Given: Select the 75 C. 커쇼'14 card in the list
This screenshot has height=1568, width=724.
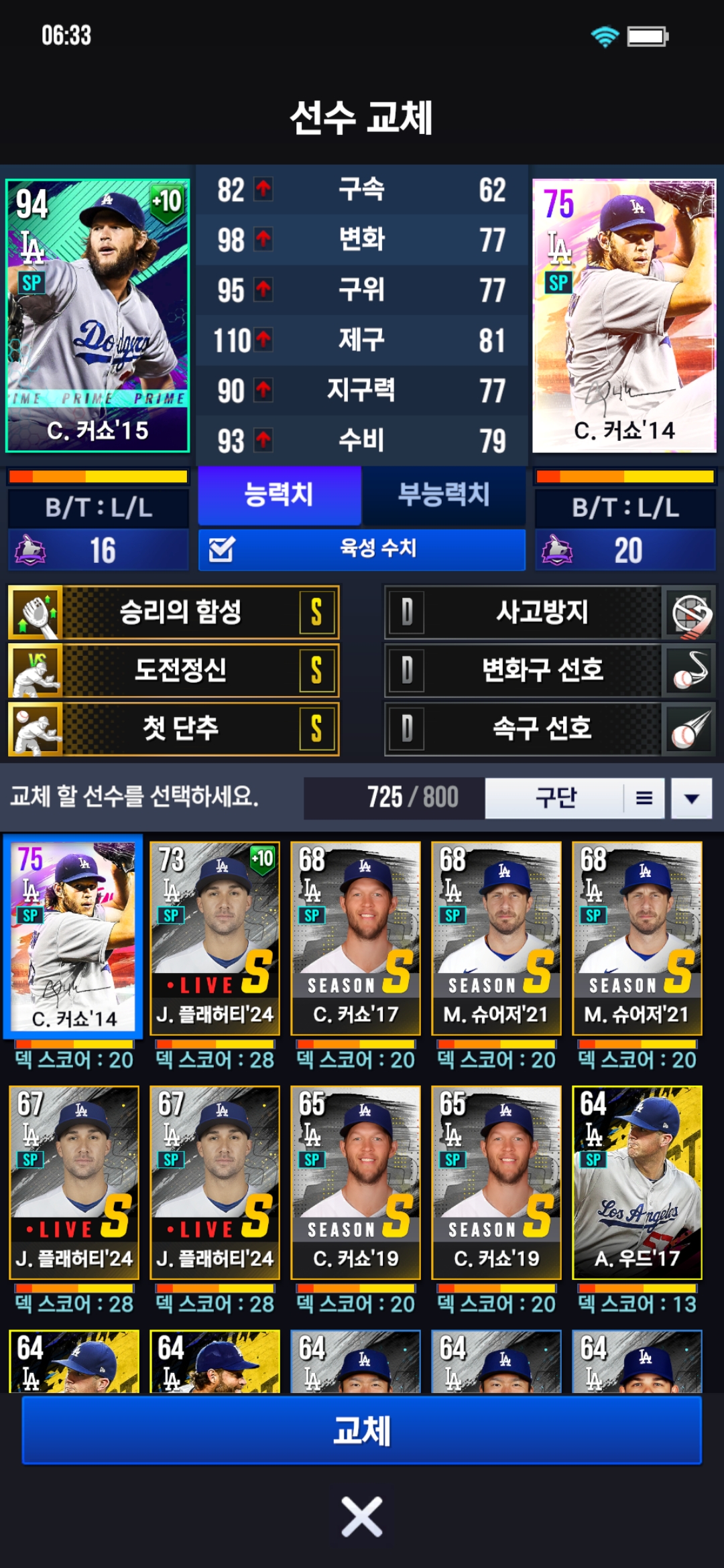Looking at the screenshot, I should (74, 938).
